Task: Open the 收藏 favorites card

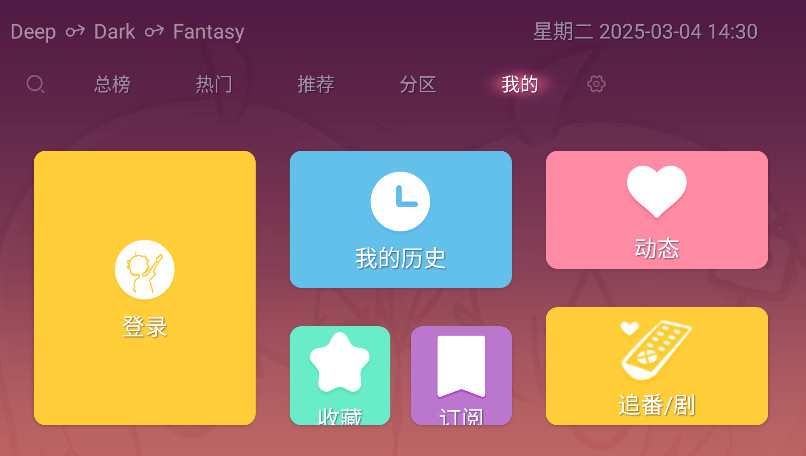Action: pos(340,376)
